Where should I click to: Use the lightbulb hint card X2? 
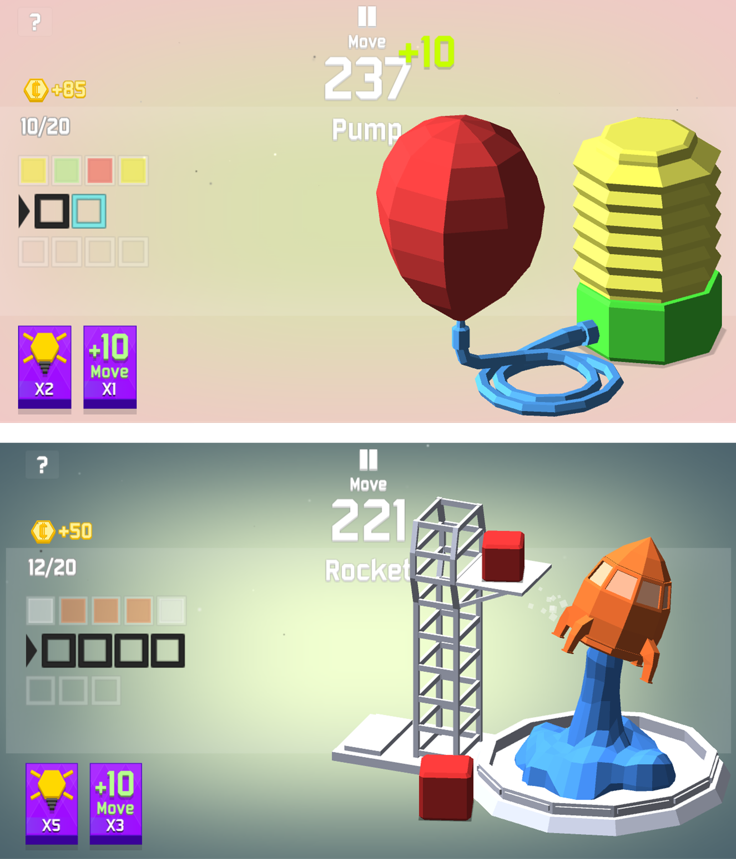[44, 366]
